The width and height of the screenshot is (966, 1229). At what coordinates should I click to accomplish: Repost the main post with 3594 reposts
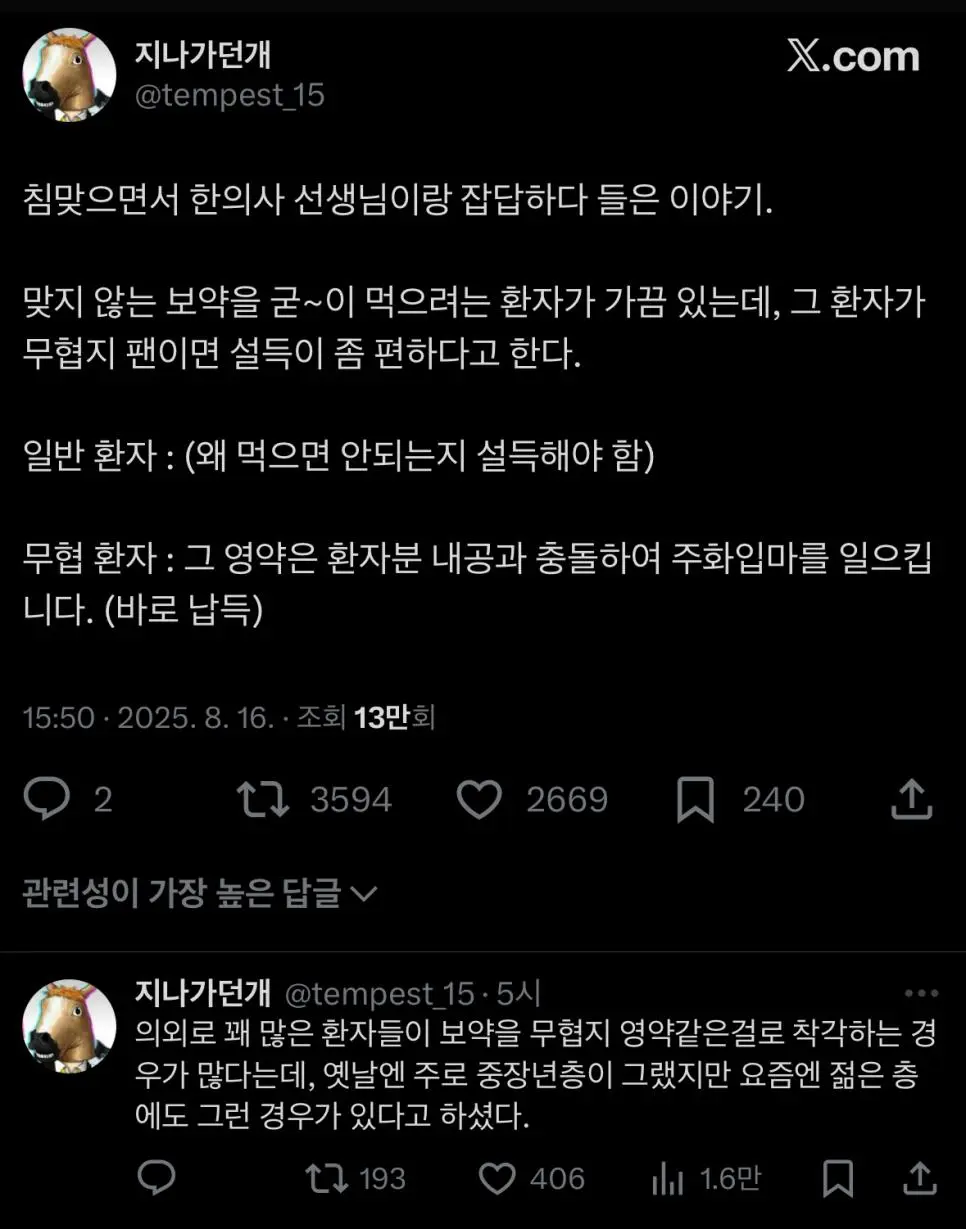(x=263, y=800)
